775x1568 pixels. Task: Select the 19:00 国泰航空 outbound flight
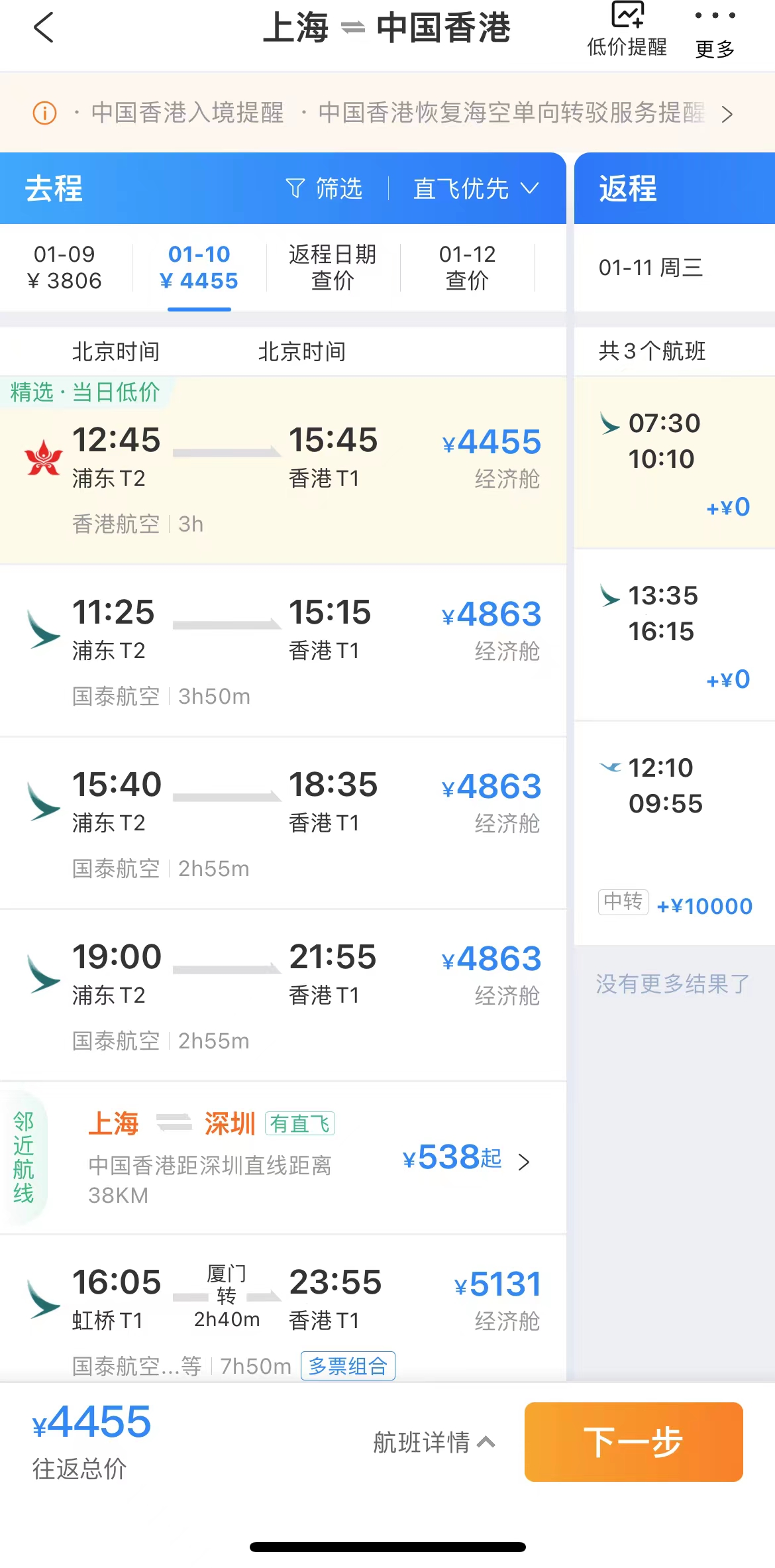(283, 994)
